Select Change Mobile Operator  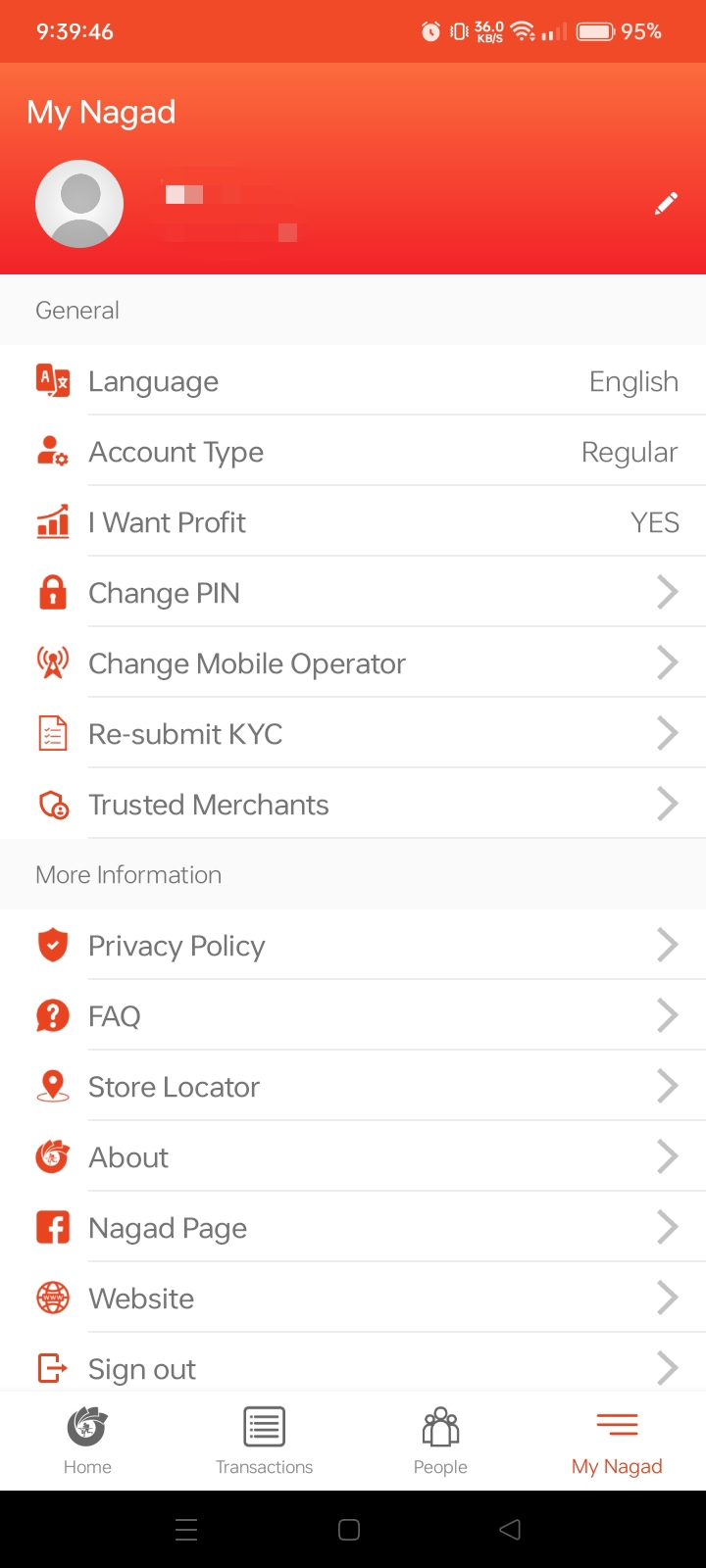(x=353, y=662)
